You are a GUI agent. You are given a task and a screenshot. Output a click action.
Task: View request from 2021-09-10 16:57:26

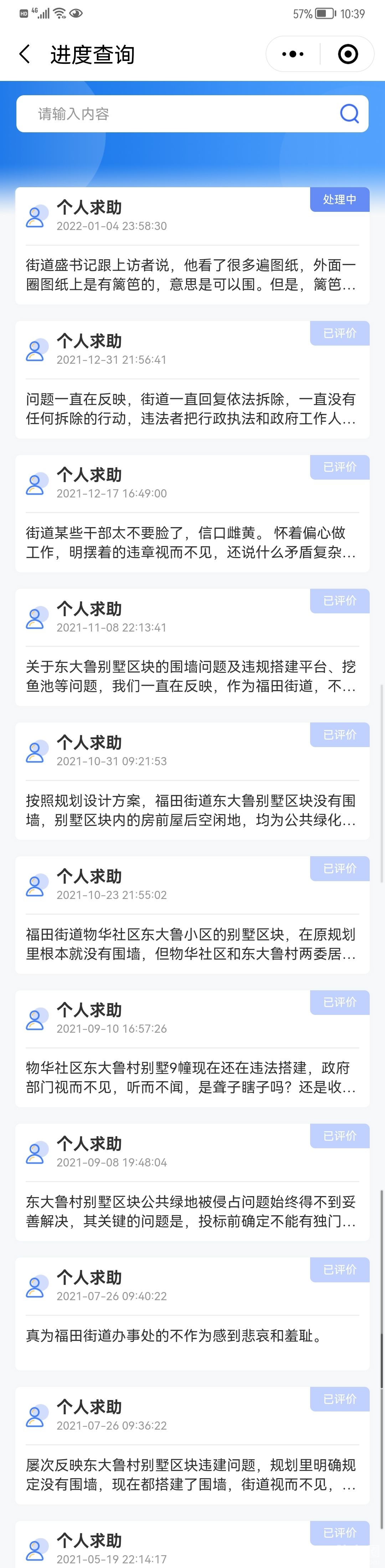tap(192, 1049)
